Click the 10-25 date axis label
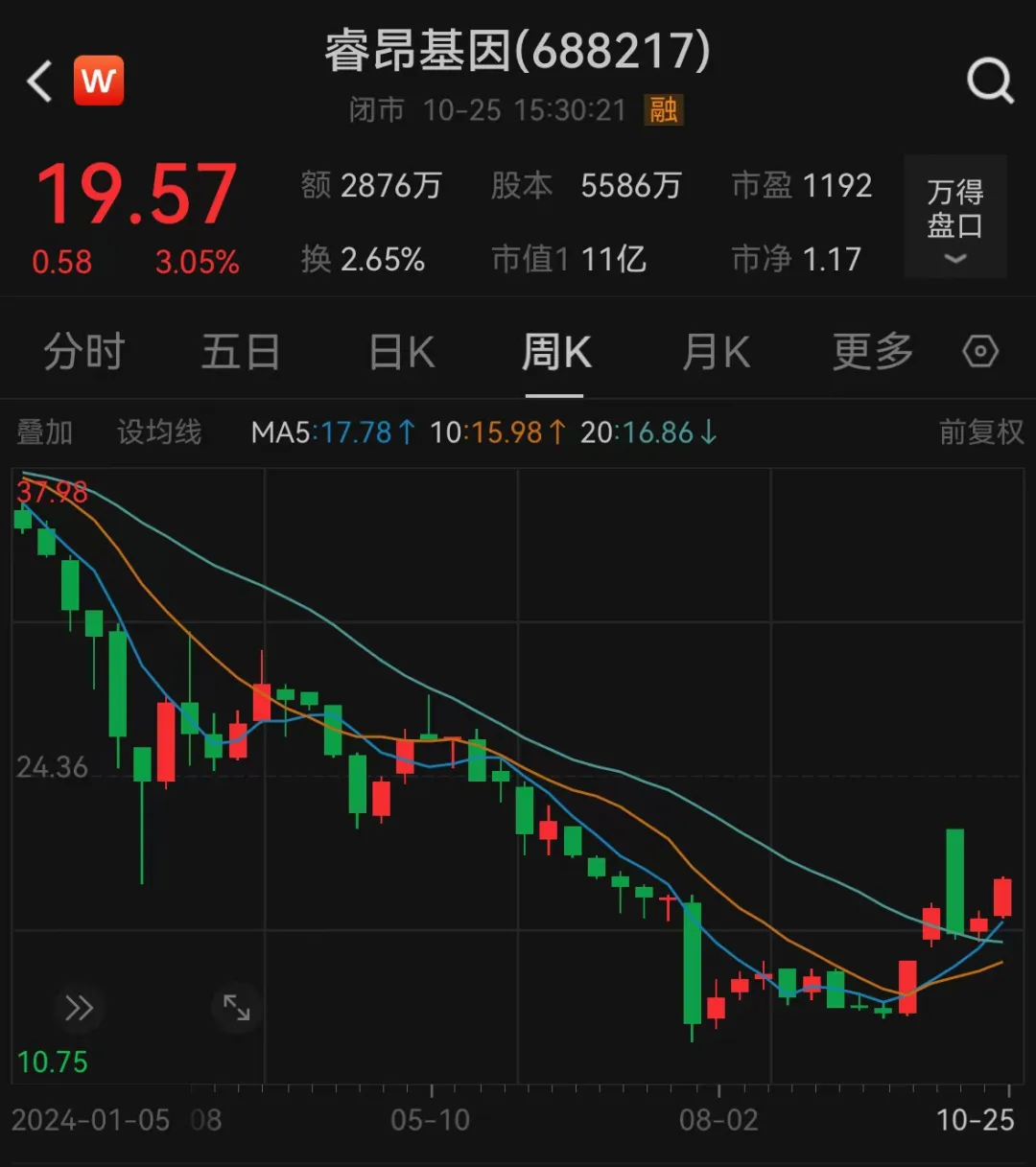This screenshot has width=1036, height=1167. pos(976,1120)
